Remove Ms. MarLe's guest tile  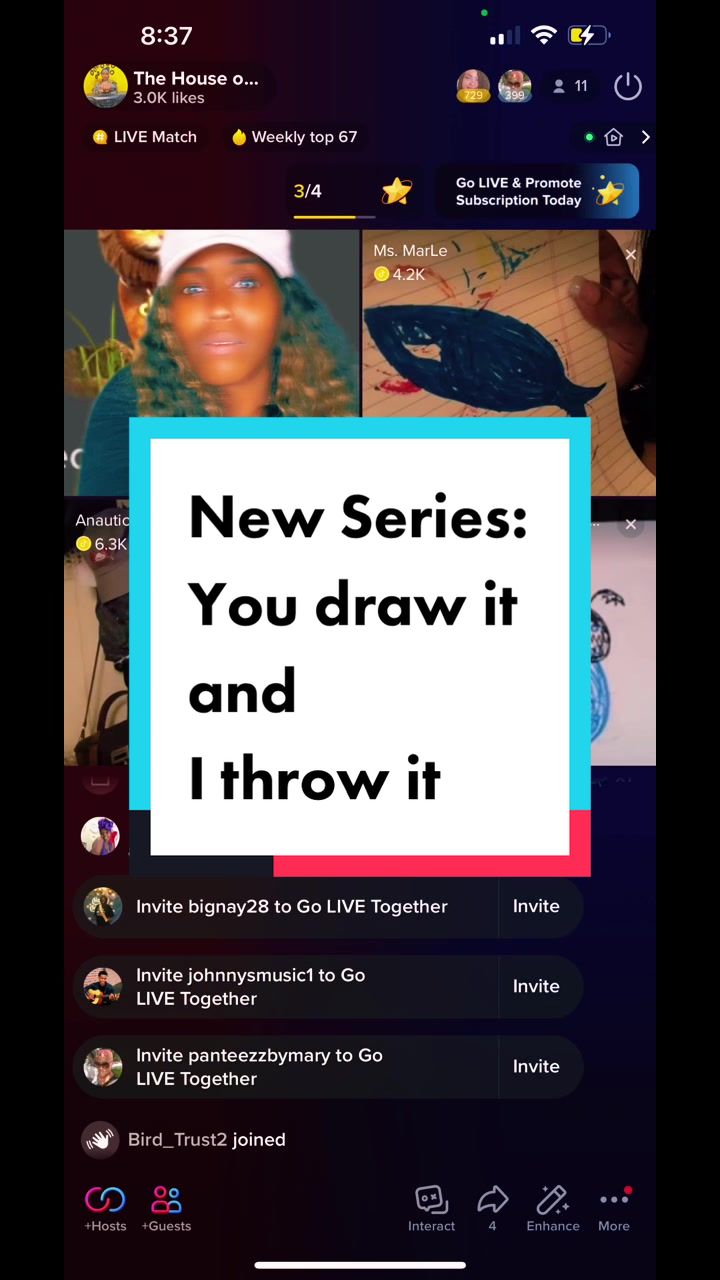pos(631,255)
